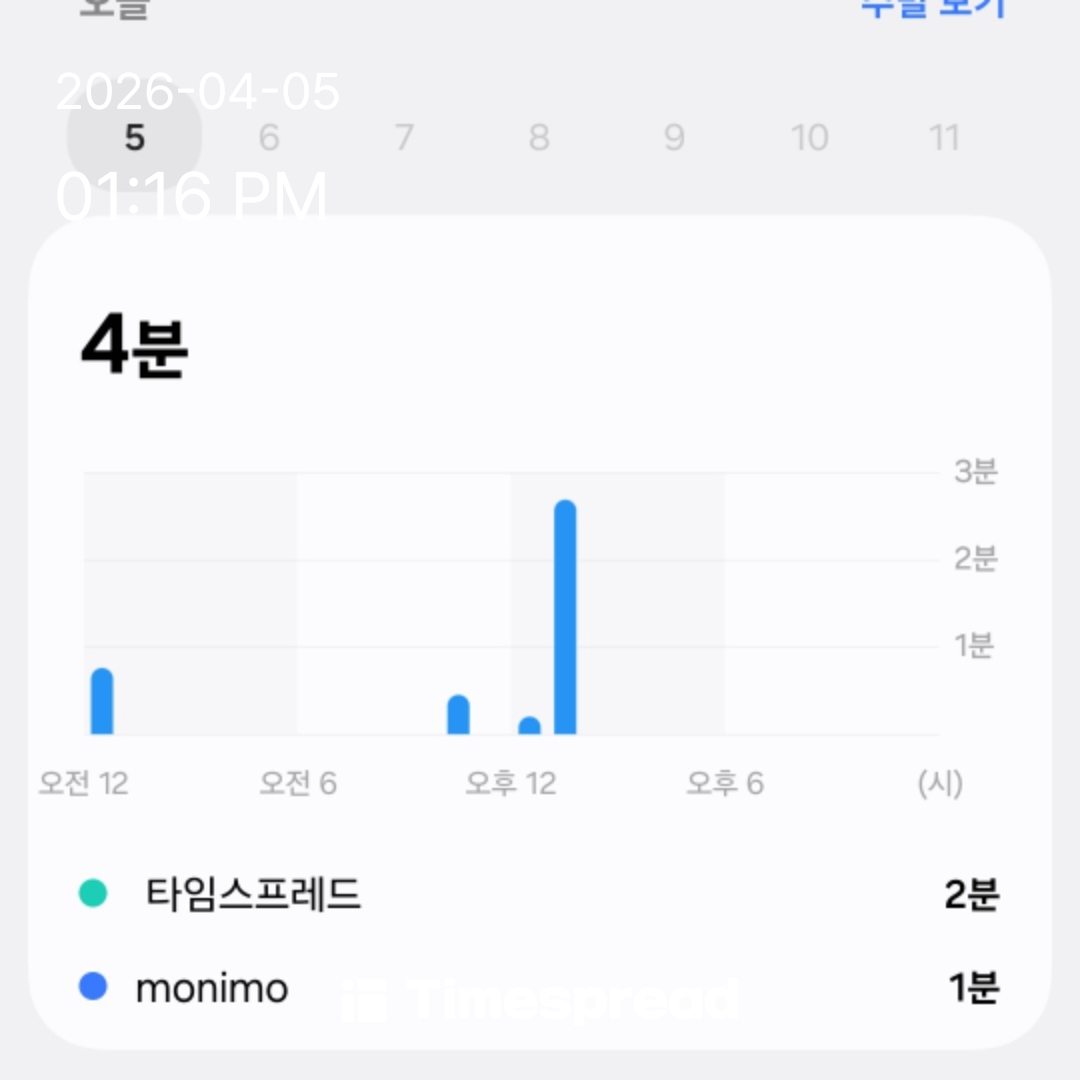The height and width of the screenshot is (1080, 1080).
Task: Show usage for day 8
Action: pyautogui.click(x=539, y=138)
